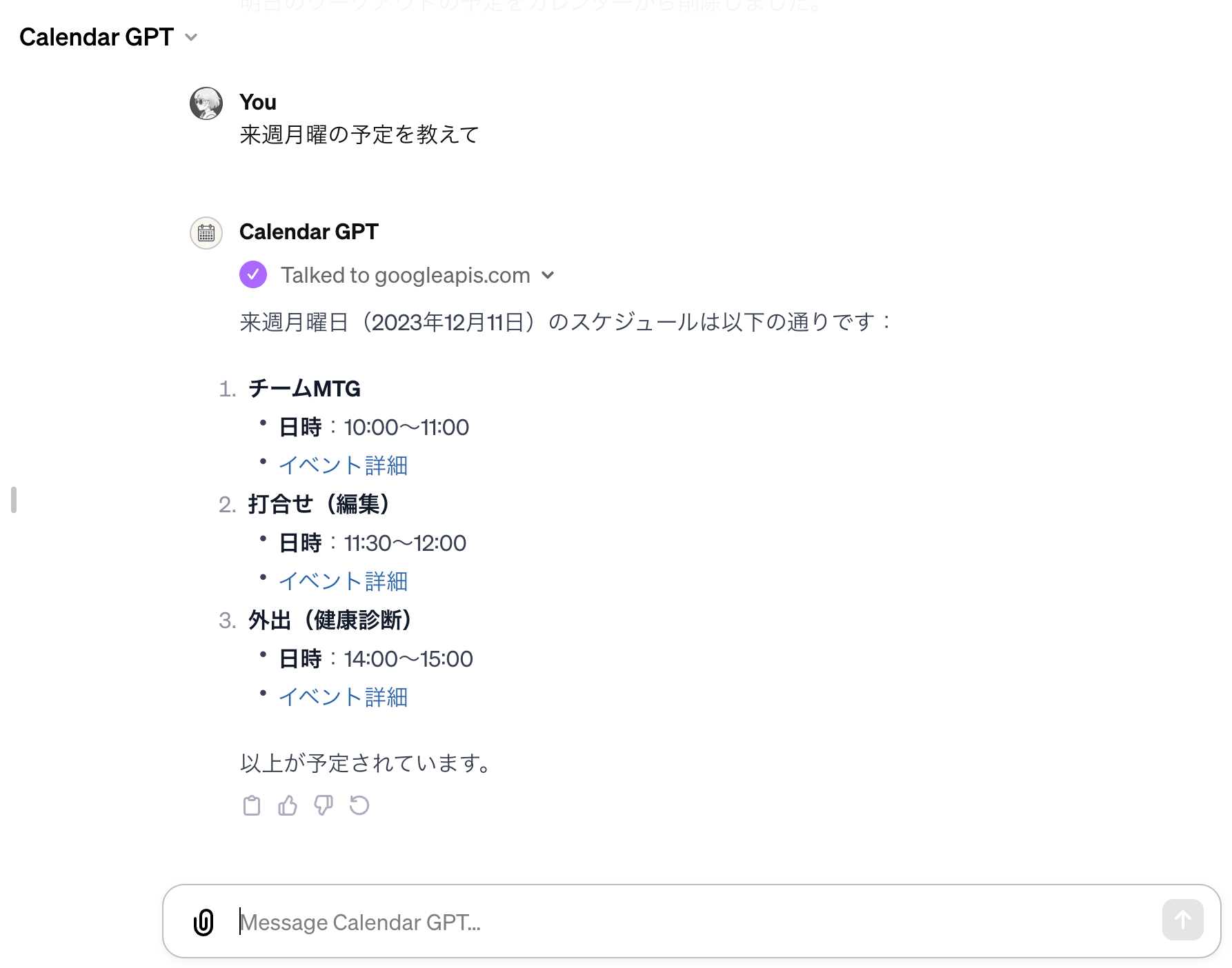Tap the send message arrow button
1232x968 pixels.
pyautogui.click(x=1182, y=920)
